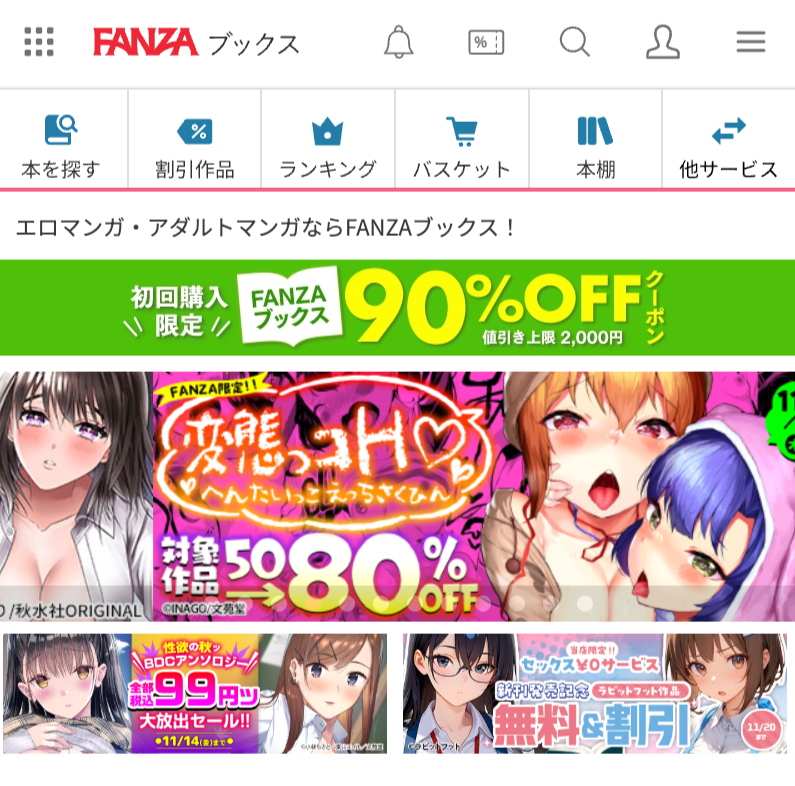Tap the FANZA ブックス logo
Screen dimensions: 795x786
click(196, 42)
